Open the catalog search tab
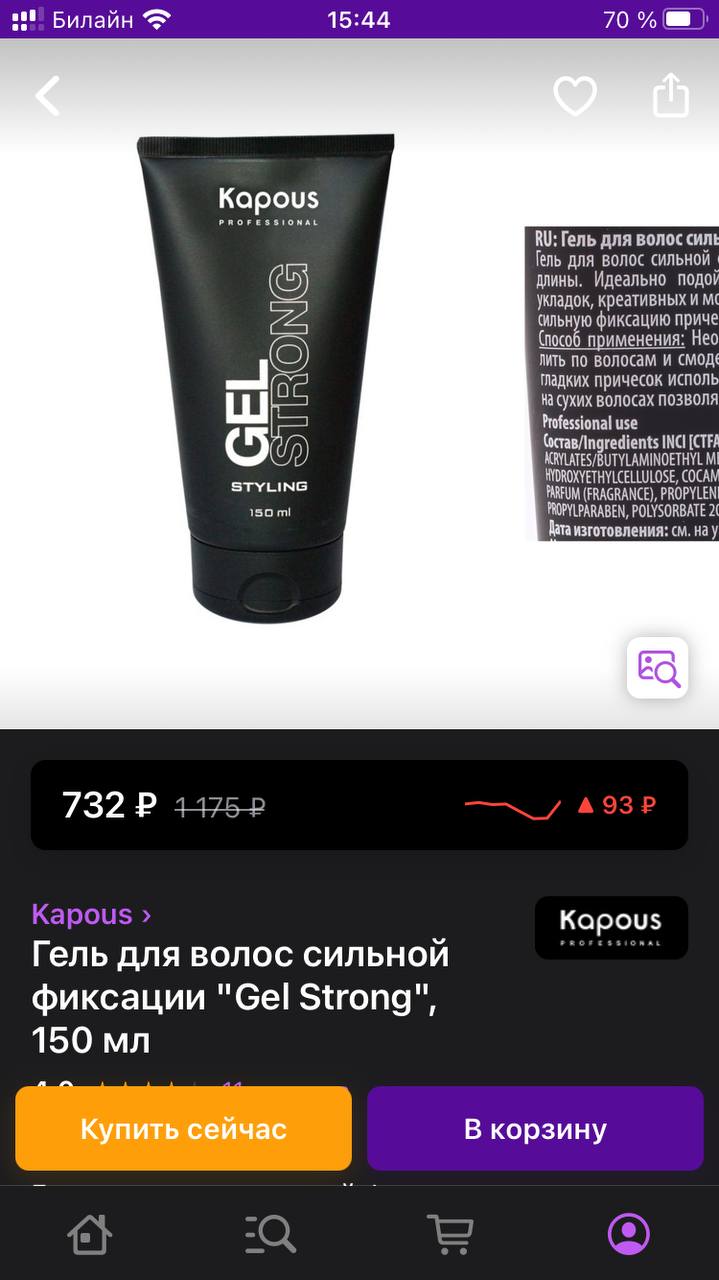The image size is (719, 1280). 270,1234
